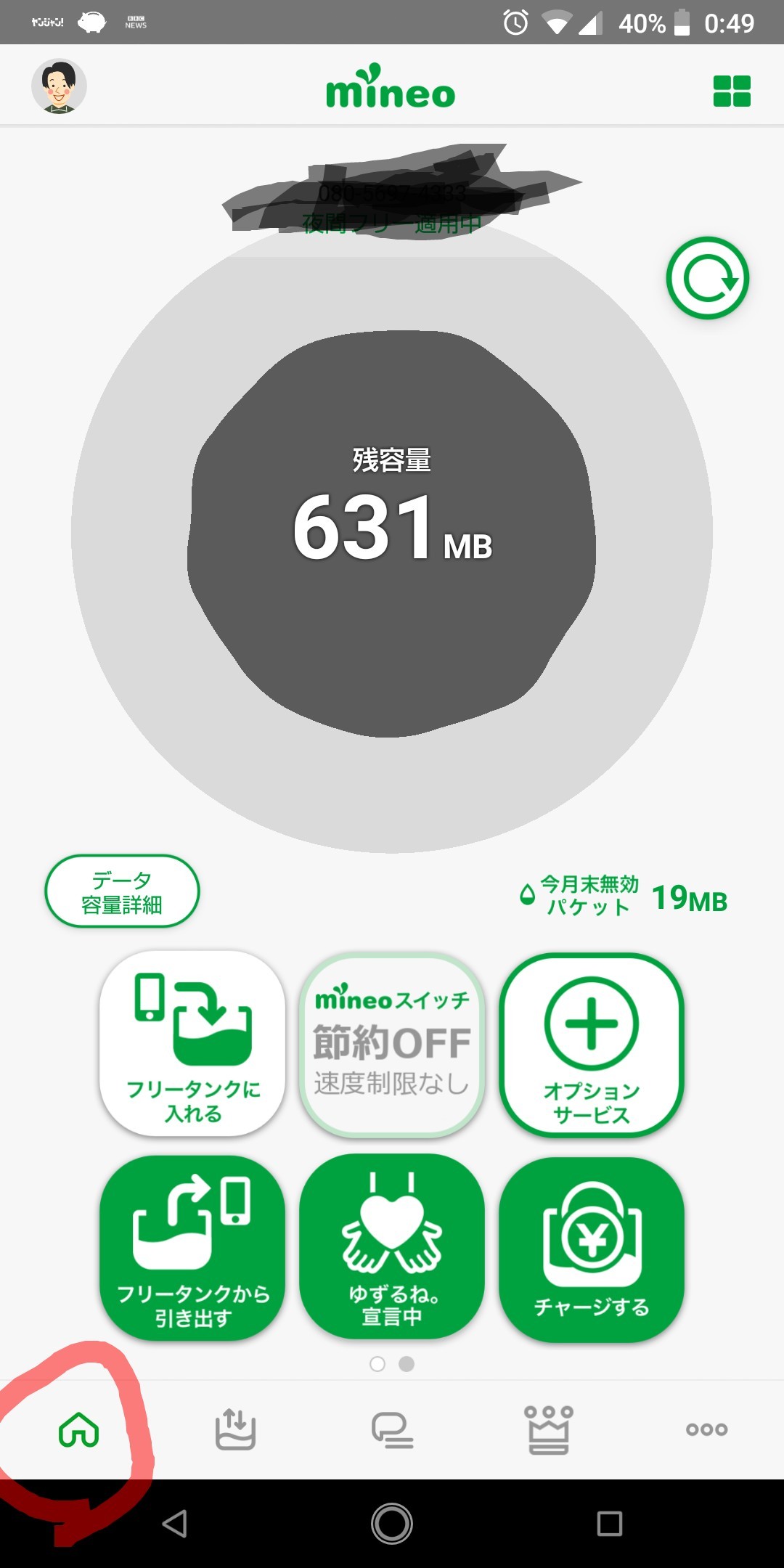Open the green grid menu icon

point(732,91)
